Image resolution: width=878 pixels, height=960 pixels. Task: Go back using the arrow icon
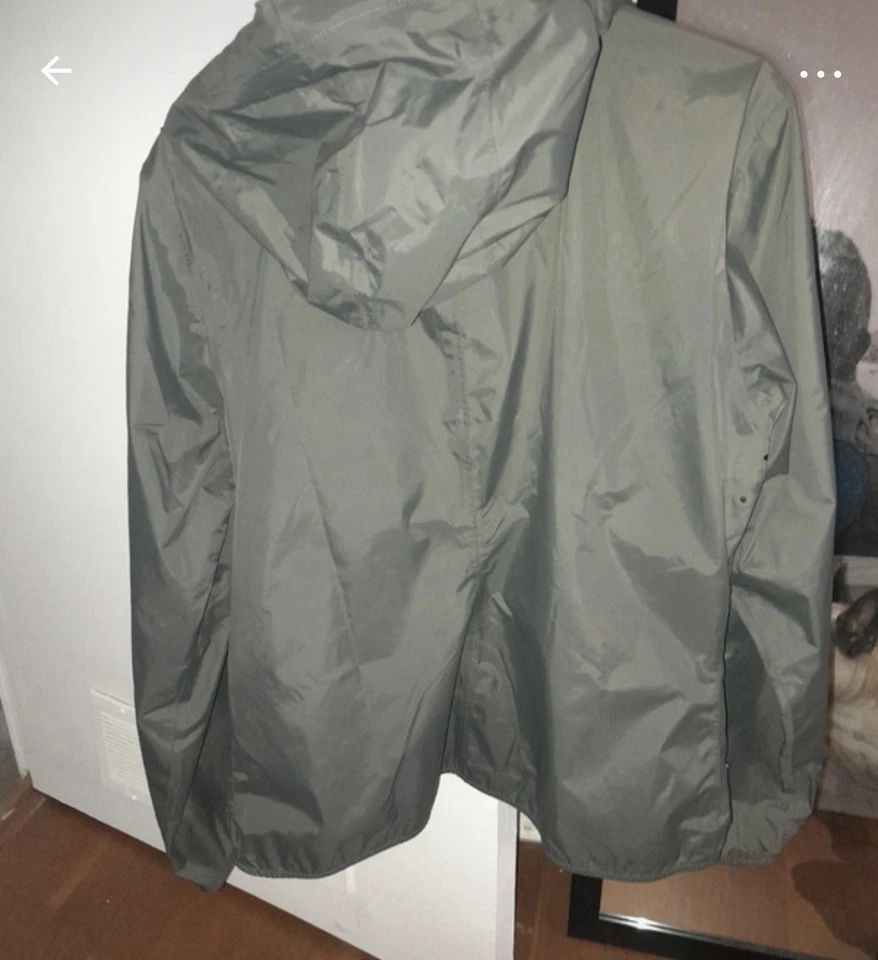click(56, 71)
